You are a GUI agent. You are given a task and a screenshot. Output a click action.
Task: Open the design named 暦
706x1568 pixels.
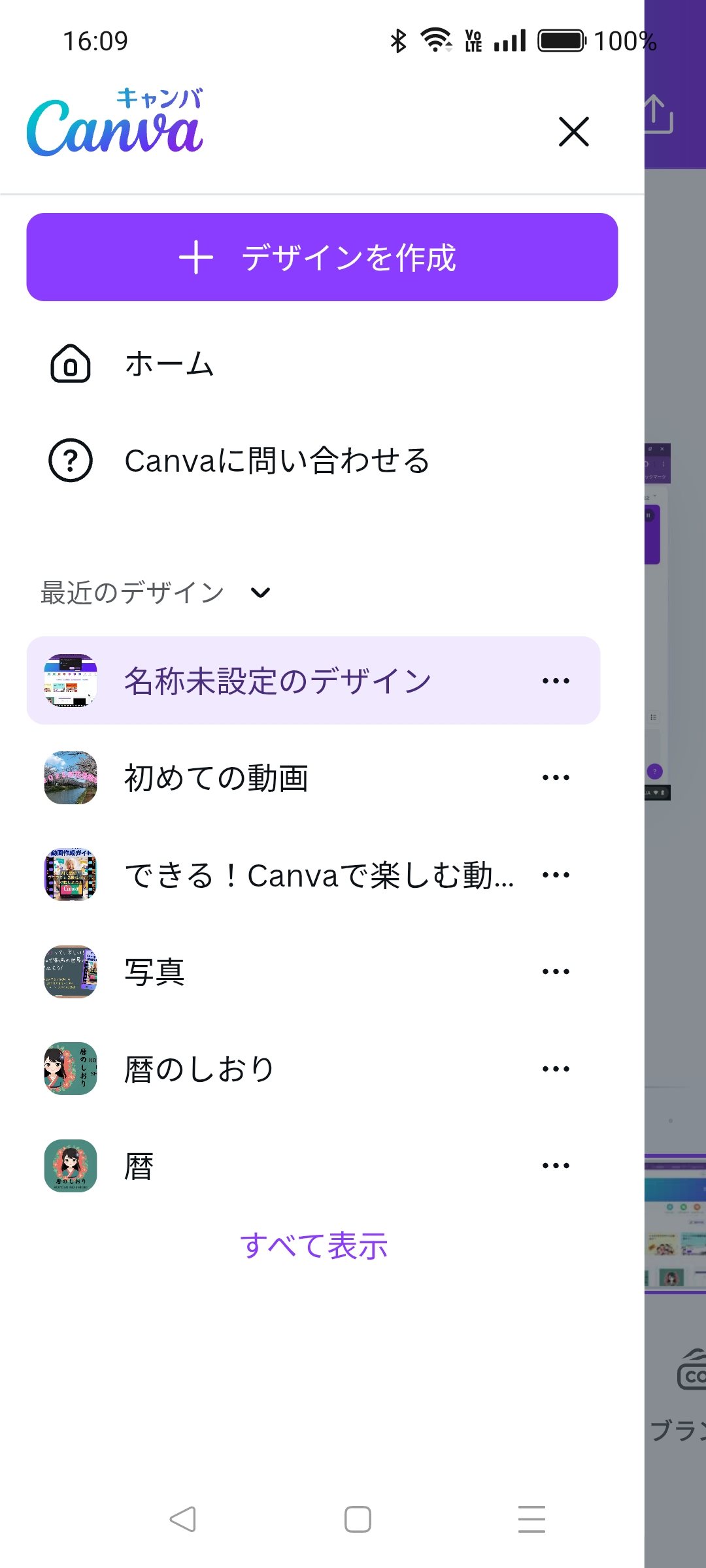(x=139, y=1166)
